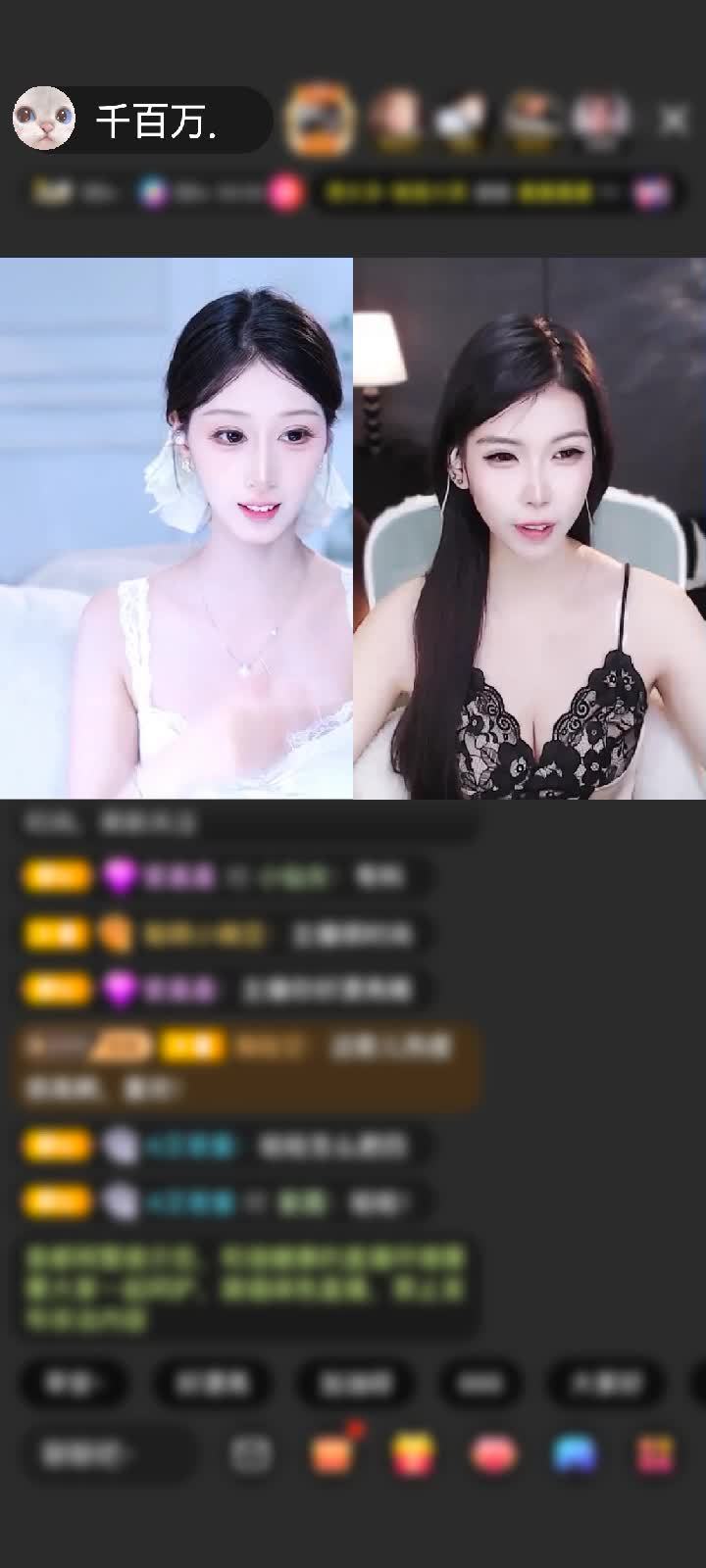Screen dimensions: 706x1568
Task: Tap the white-dressed host's video
Action: (x=176, y=529)
